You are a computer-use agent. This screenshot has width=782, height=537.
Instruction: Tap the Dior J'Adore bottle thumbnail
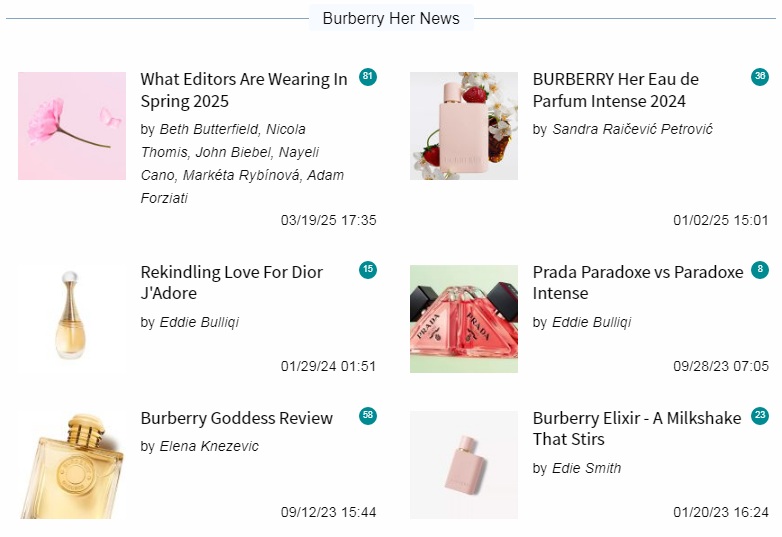pos(72,319)
